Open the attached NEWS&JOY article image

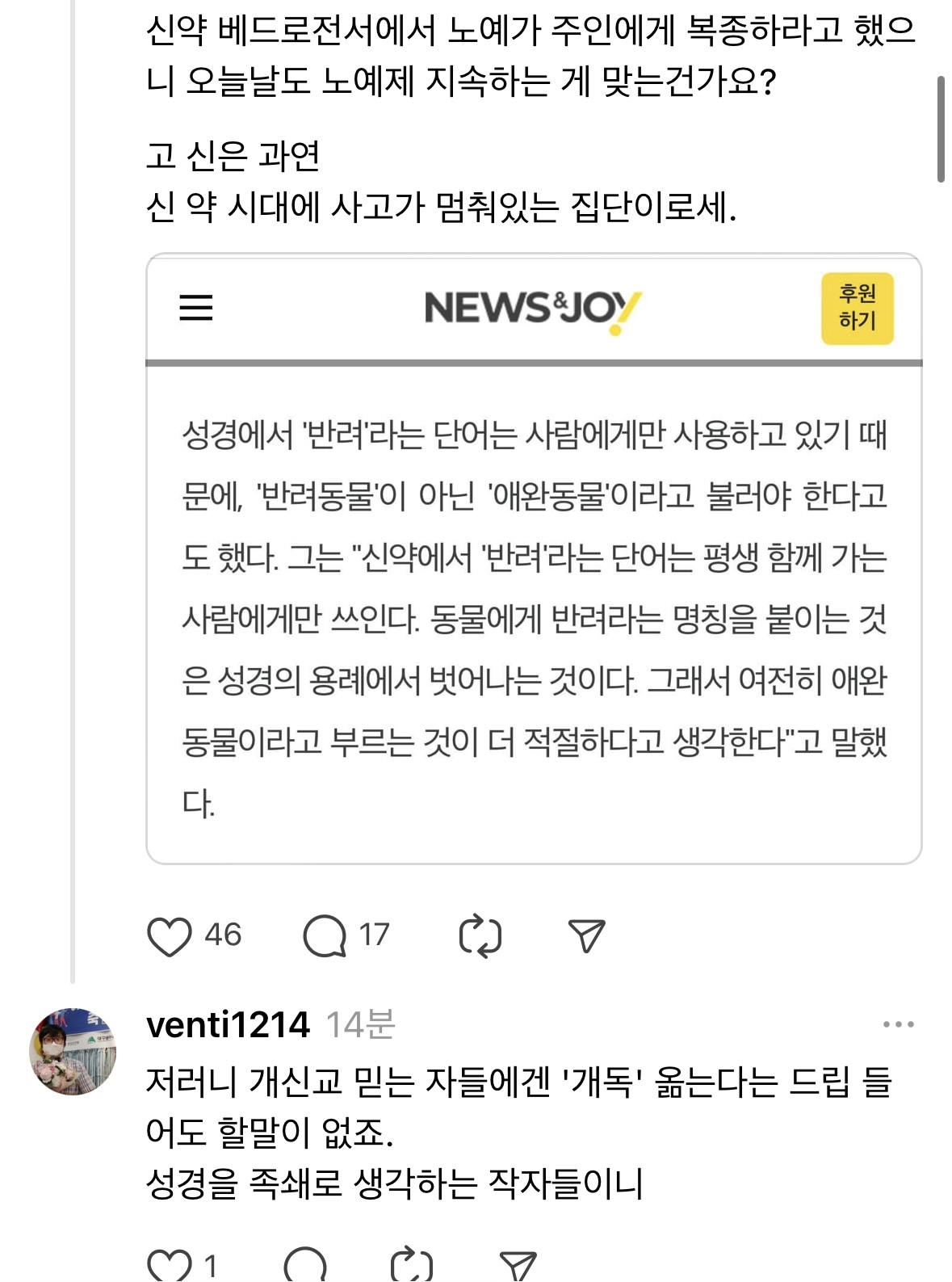point(533,559)
